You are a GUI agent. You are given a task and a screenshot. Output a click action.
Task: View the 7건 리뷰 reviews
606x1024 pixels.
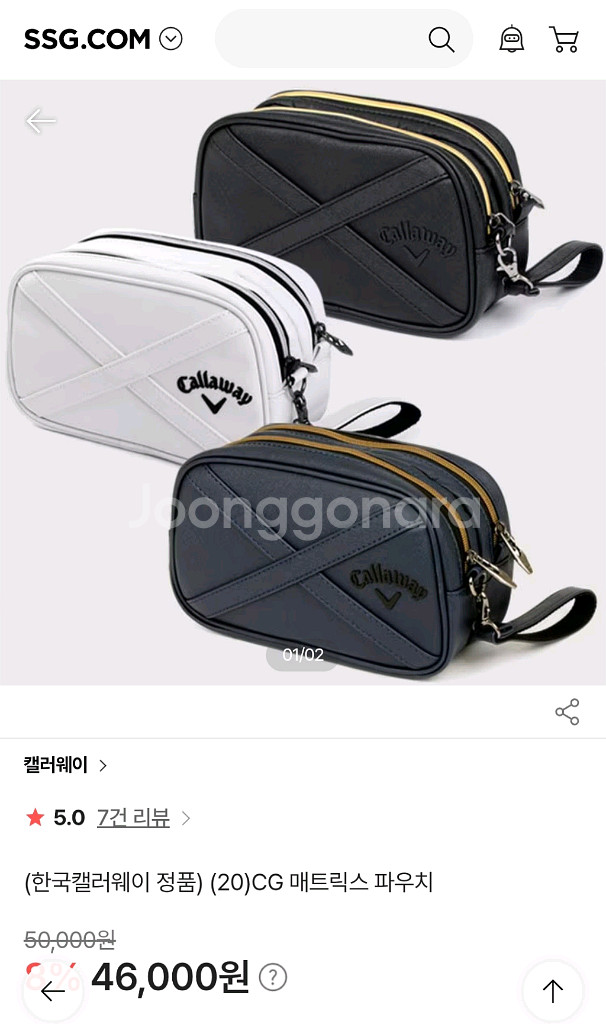pos(134,818)
